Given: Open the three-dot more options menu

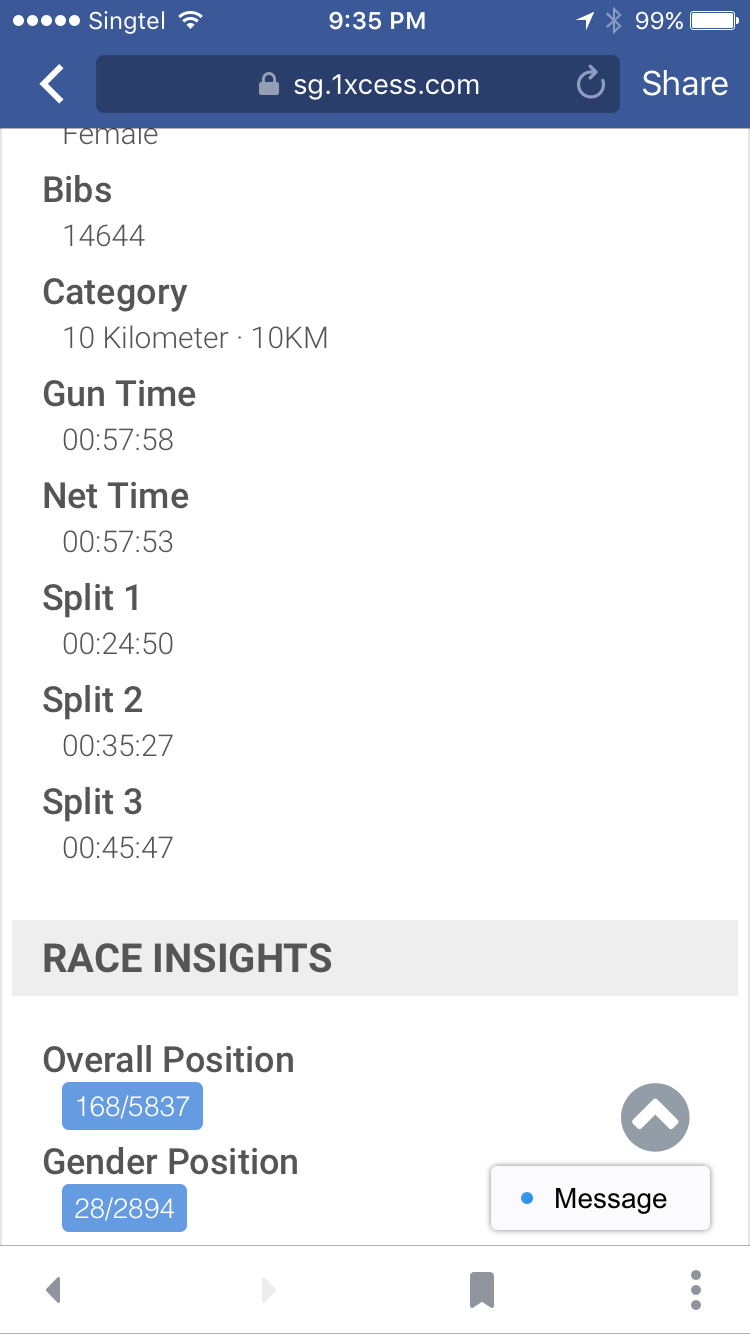Looking at the screenshot, I should tap(696, 1290).
